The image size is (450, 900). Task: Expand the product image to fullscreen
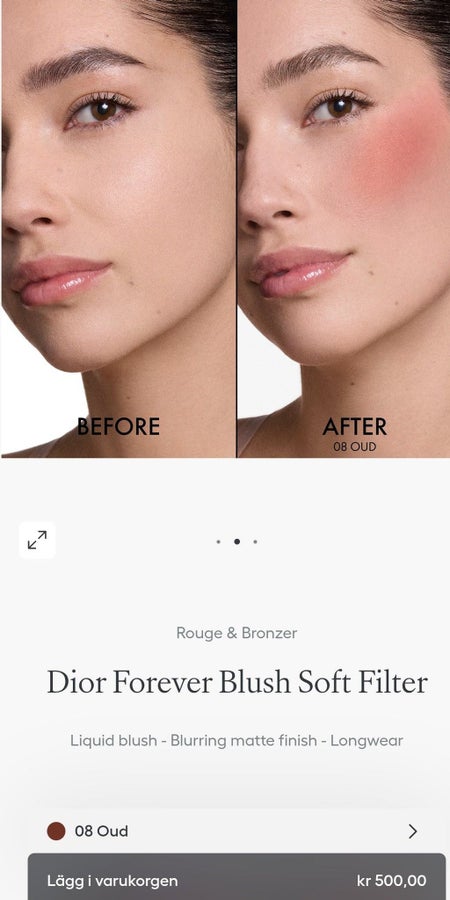click(37, 540)
